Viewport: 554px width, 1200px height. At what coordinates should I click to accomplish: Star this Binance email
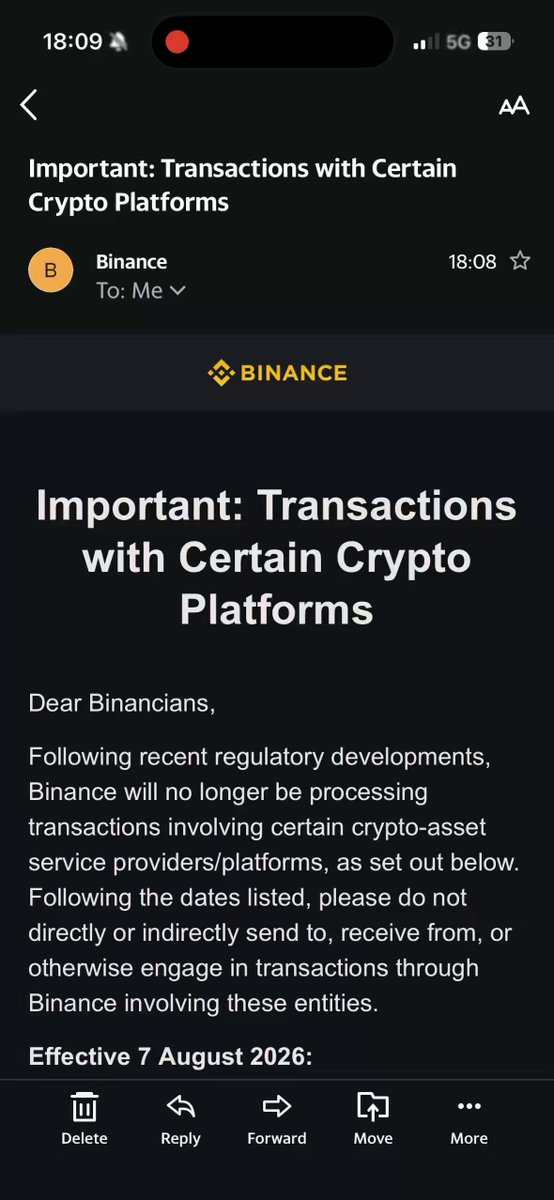[x=520, y=261]
